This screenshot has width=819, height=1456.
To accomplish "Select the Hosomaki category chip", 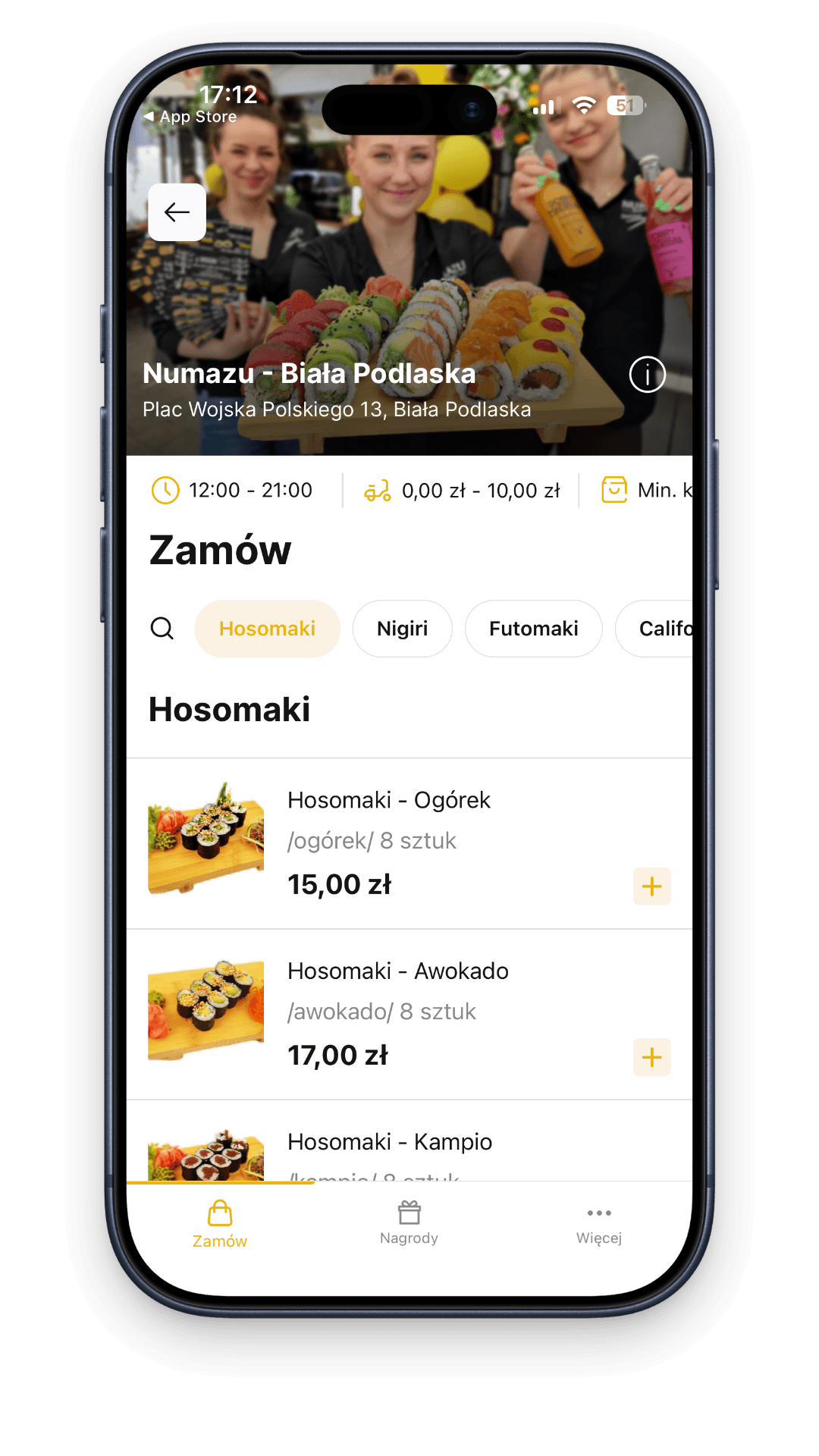I will 267,629.
